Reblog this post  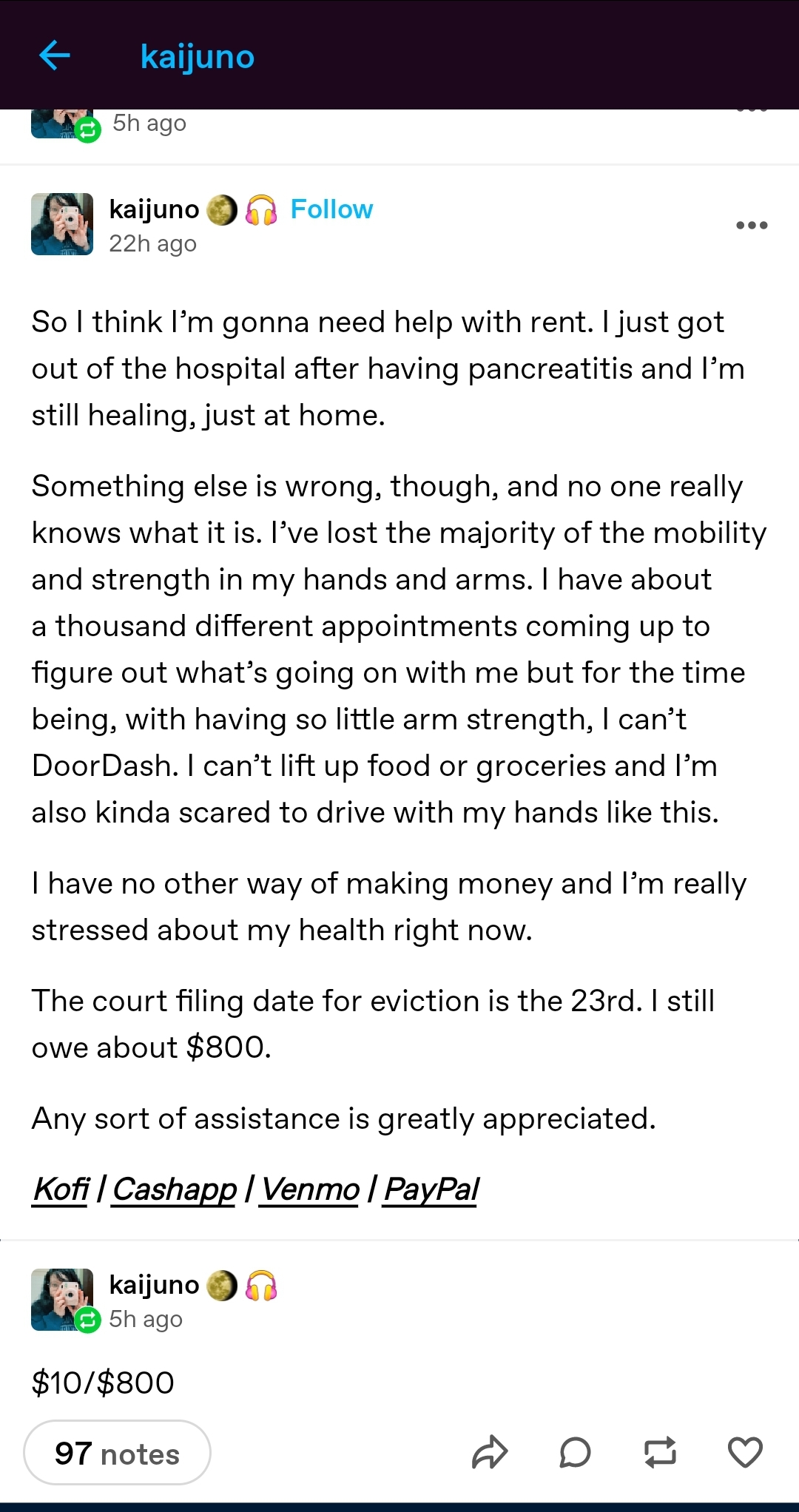click(x=660, y=1452)
